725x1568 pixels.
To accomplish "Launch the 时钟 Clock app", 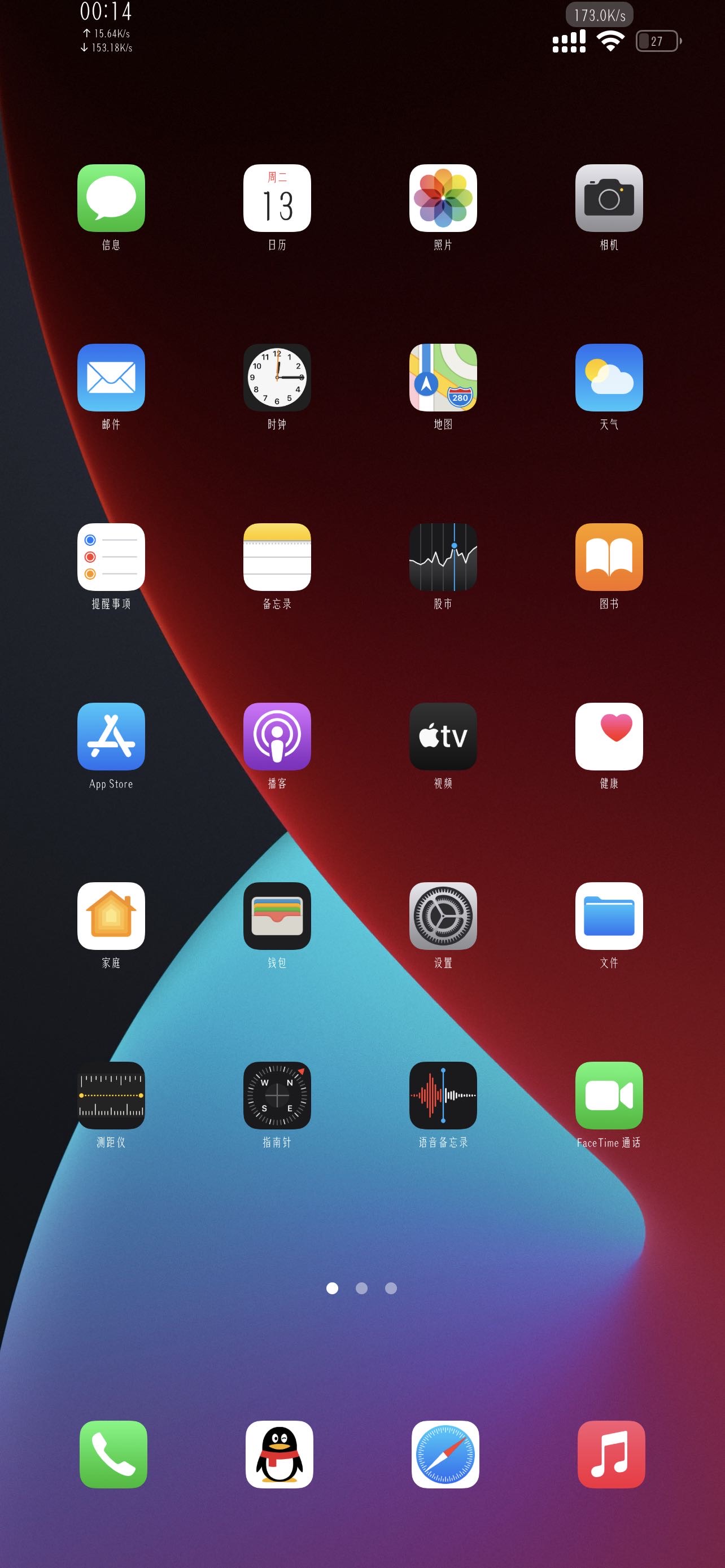I will coord(277,378).
